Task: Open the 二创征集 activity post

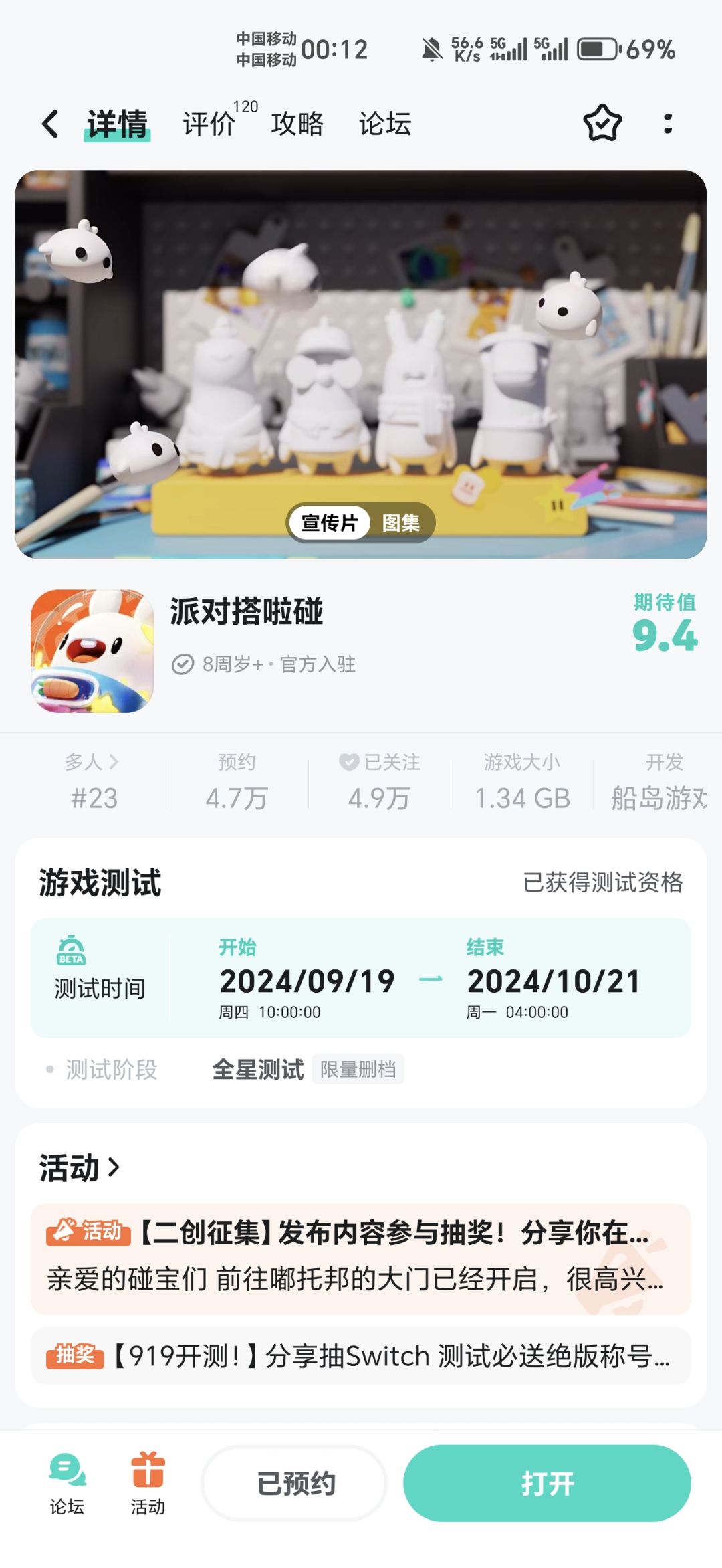Action: [x=361, y=1258]
